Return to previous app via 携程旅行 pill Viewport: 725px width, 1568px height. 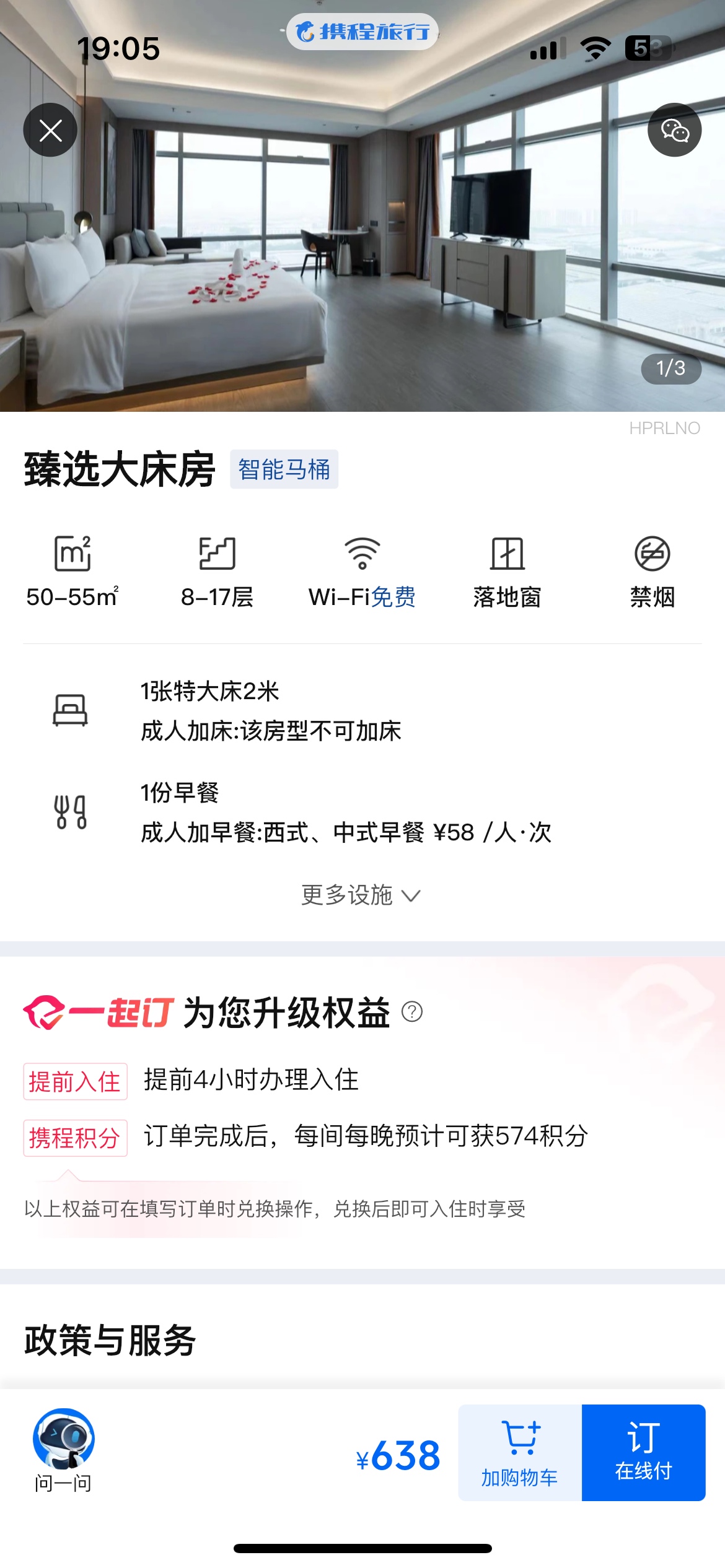(362, 32)
